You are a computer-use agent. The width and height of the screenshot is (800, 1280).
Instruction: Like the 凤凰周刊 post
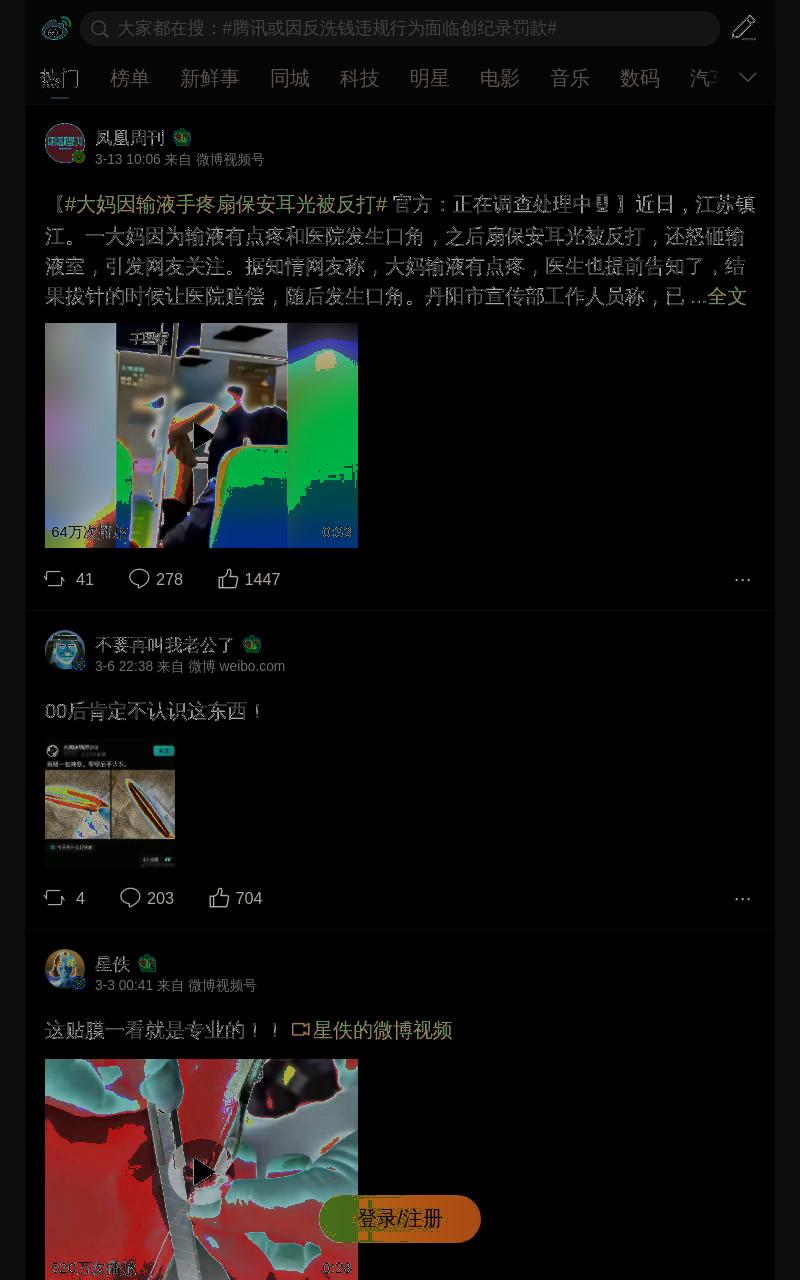pos(249,579)
